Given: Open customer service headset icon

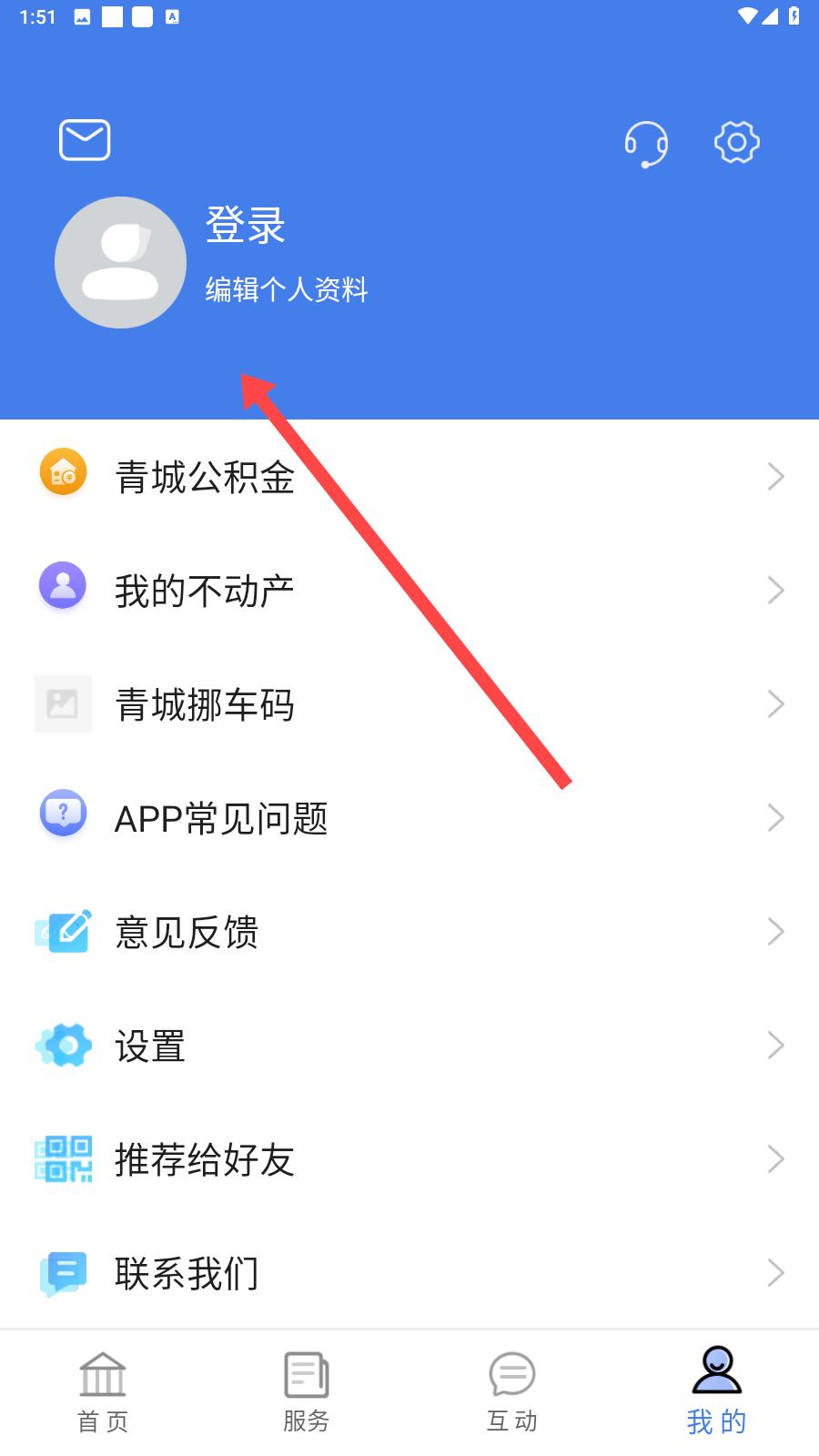Looking at the screenshot, I should coord(646,144).
